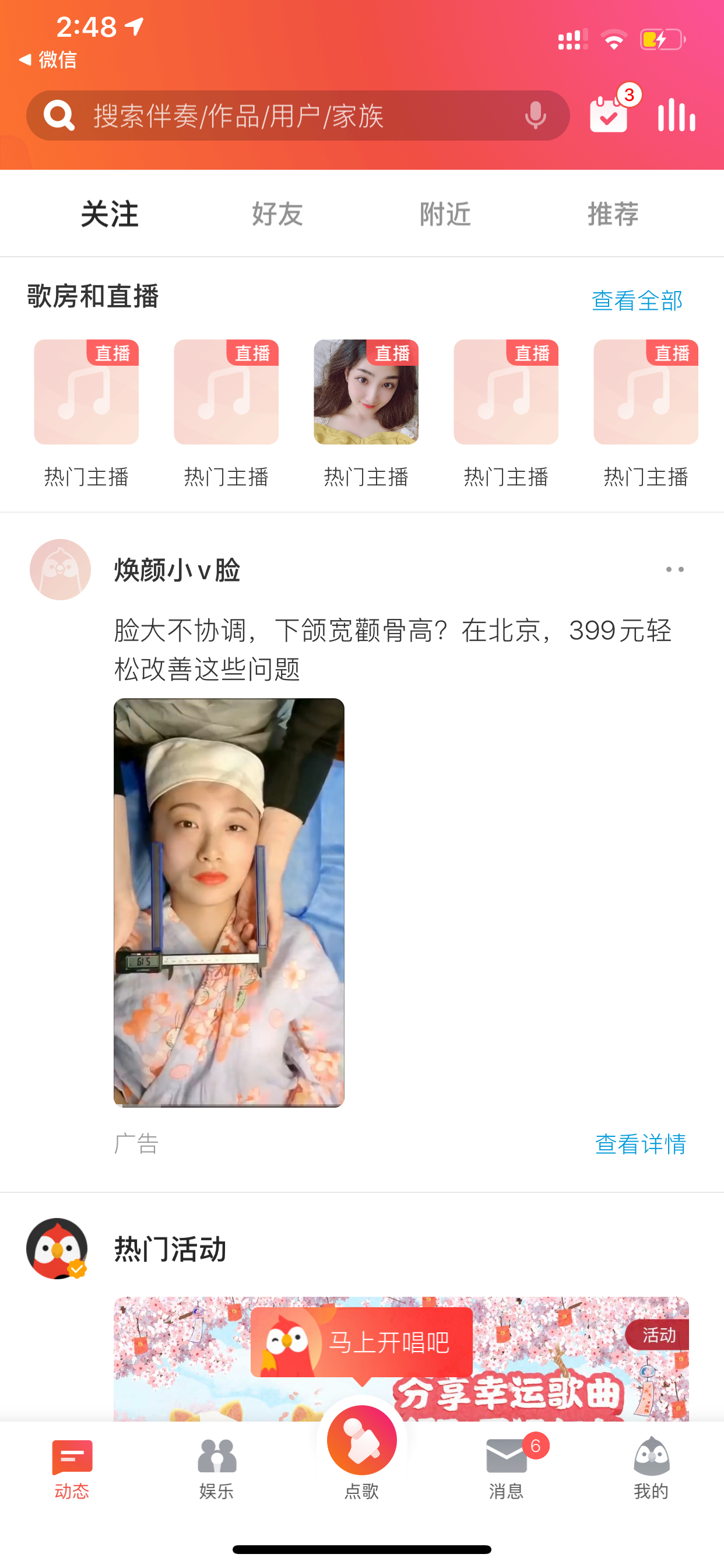Select the 关注 tab
Screen dimensions: 724x1568
point(110,214)
